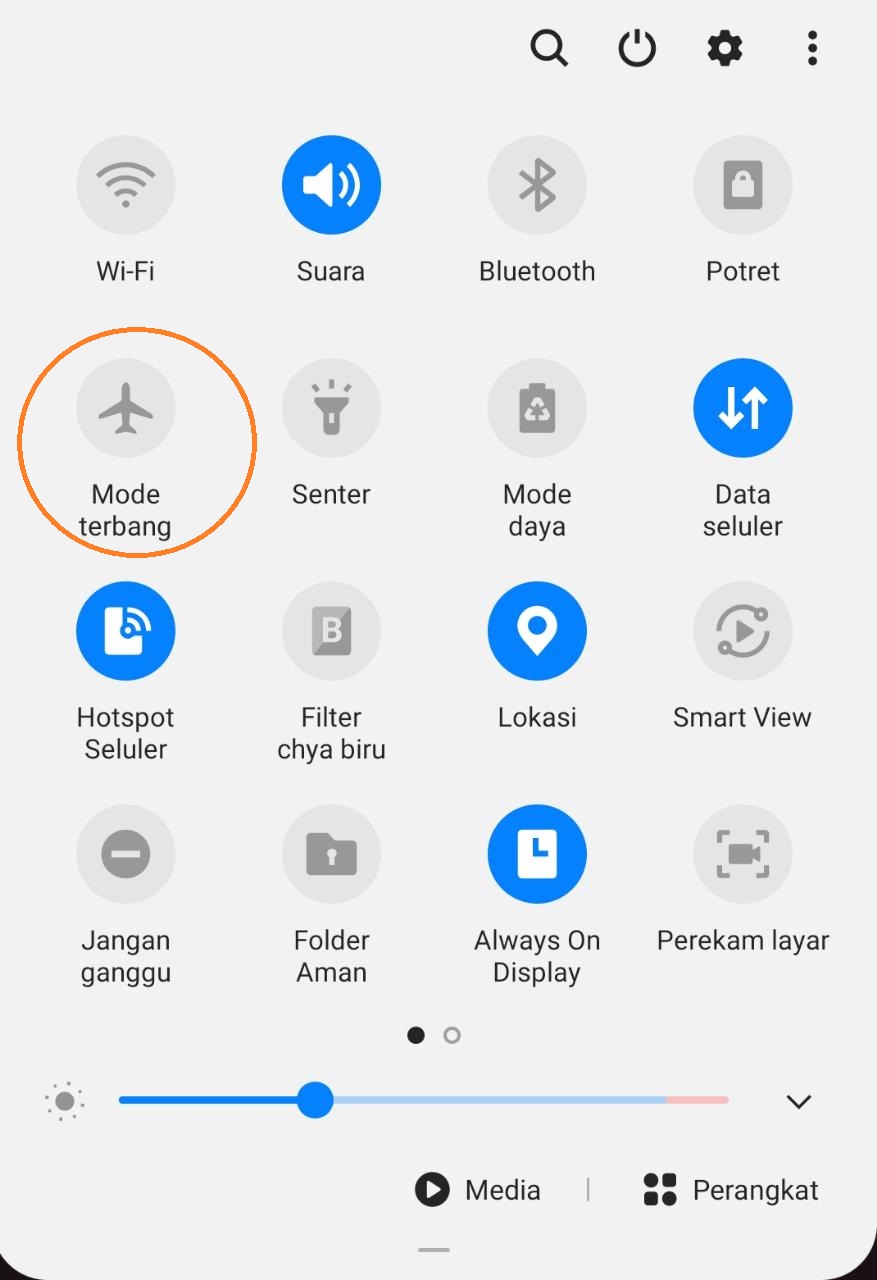Image resolution: width=877 pixels, height=1280 pixels.
Task: Open the three-dot overflow menu
Action: point(812,47)
